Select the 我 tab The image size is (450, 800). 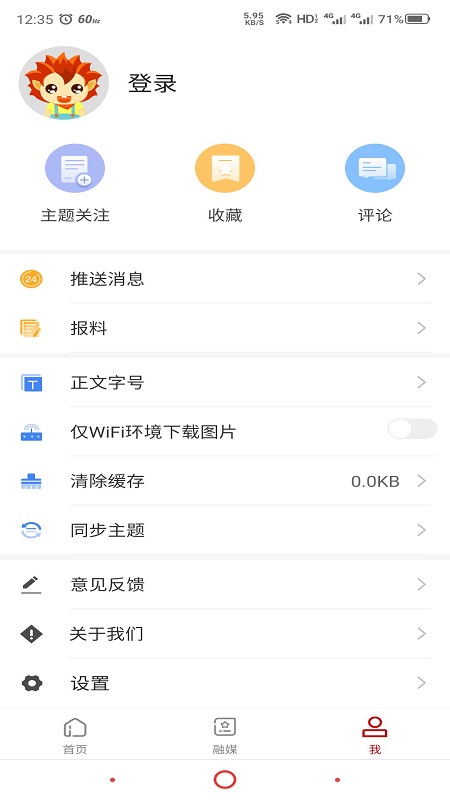[375, 736]
